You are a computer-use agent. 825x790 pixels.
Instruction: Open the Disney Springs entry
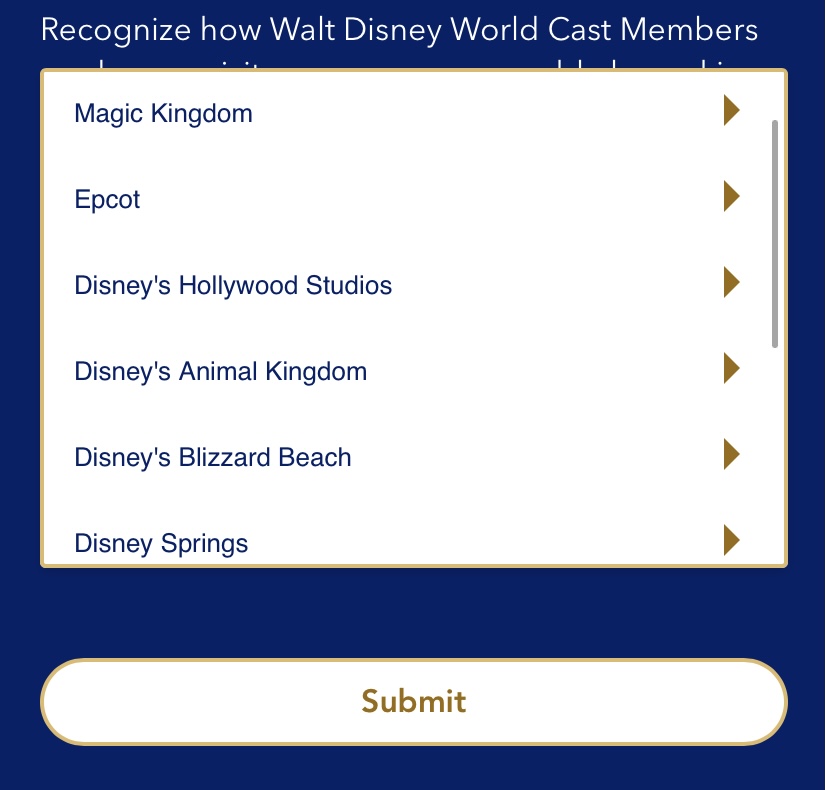[x=161, y=543]
